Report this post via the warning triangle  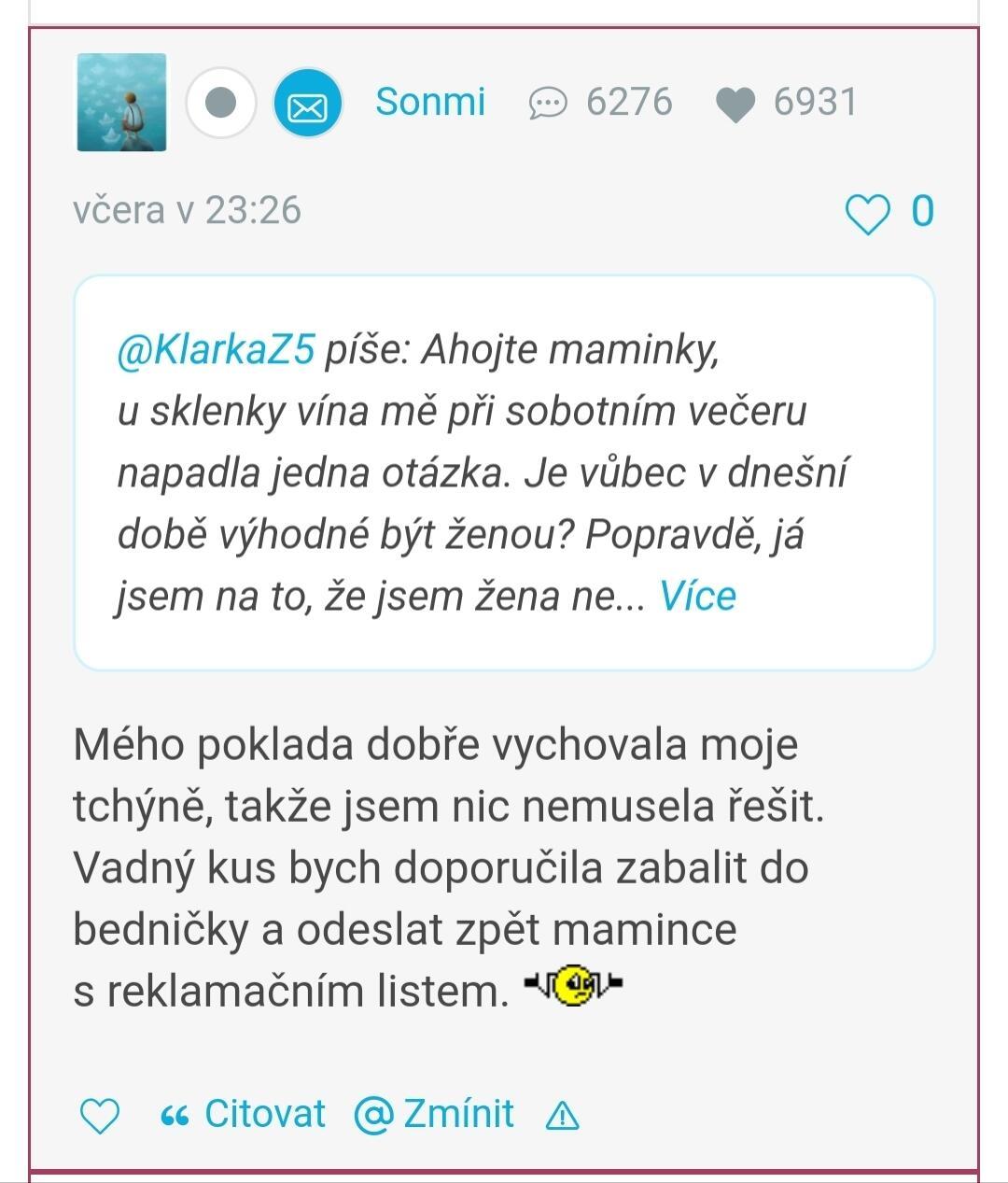click(x=562, y=1115)
